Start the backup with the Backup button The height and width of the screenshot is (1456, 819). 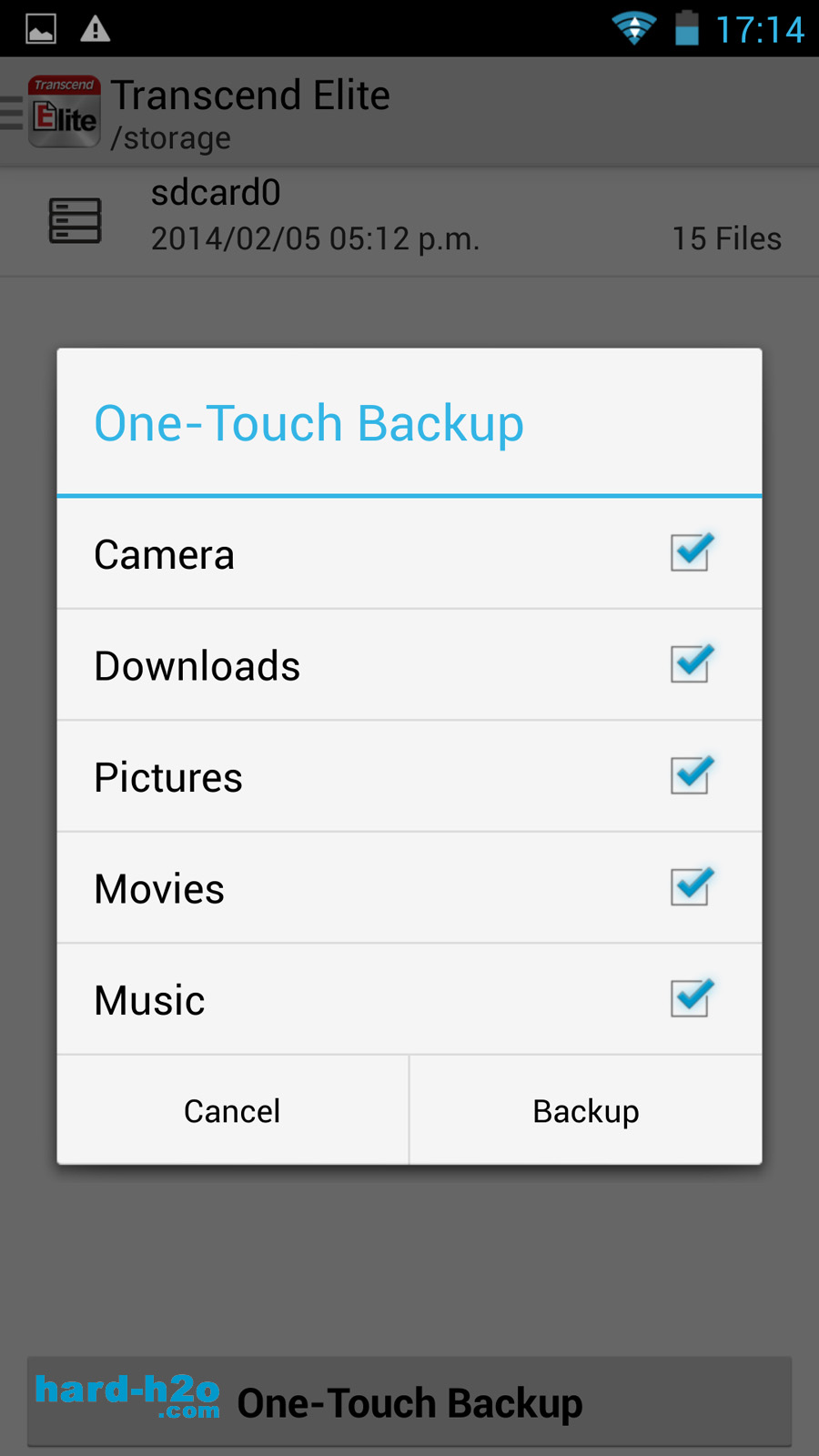point(586,1110)
